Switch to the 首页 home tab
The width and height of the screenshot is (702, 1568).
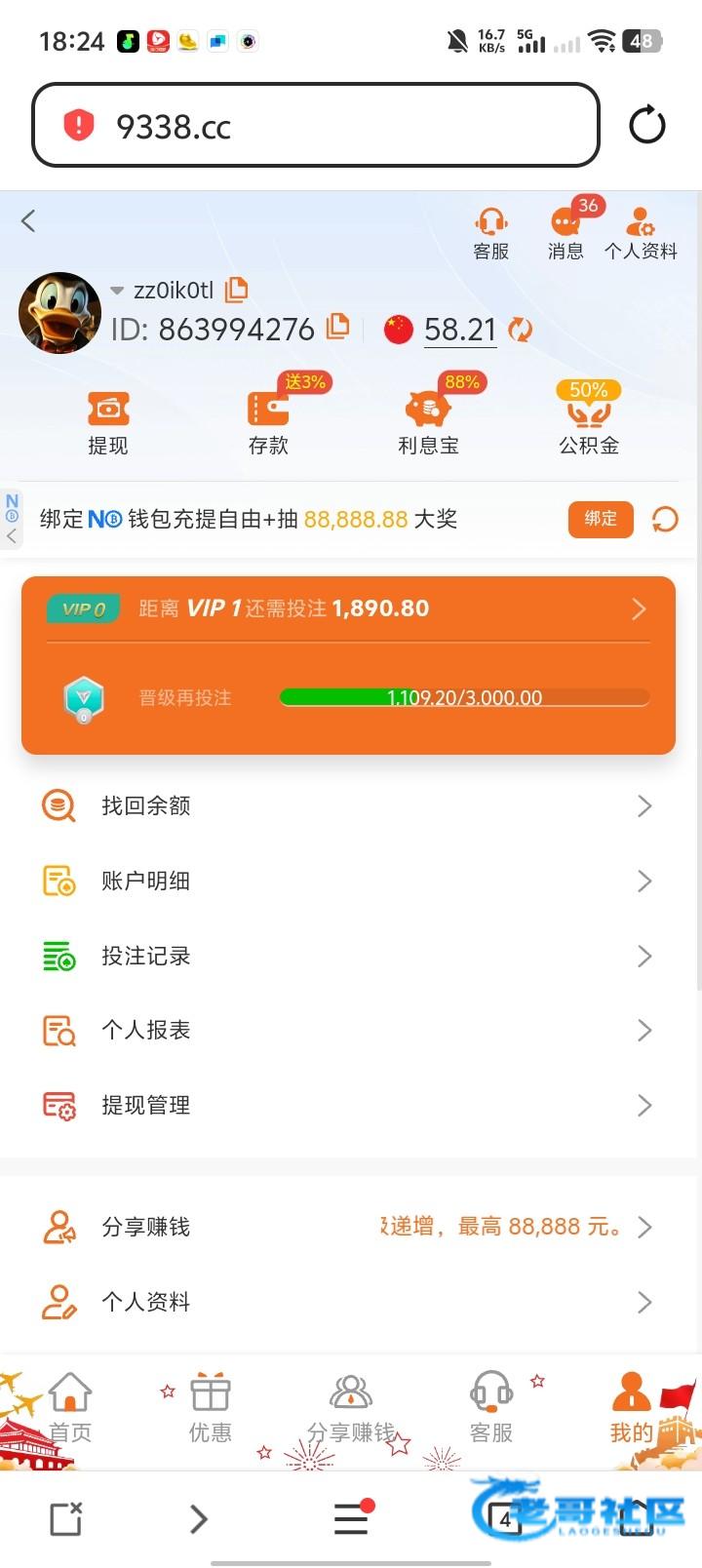70,1408
